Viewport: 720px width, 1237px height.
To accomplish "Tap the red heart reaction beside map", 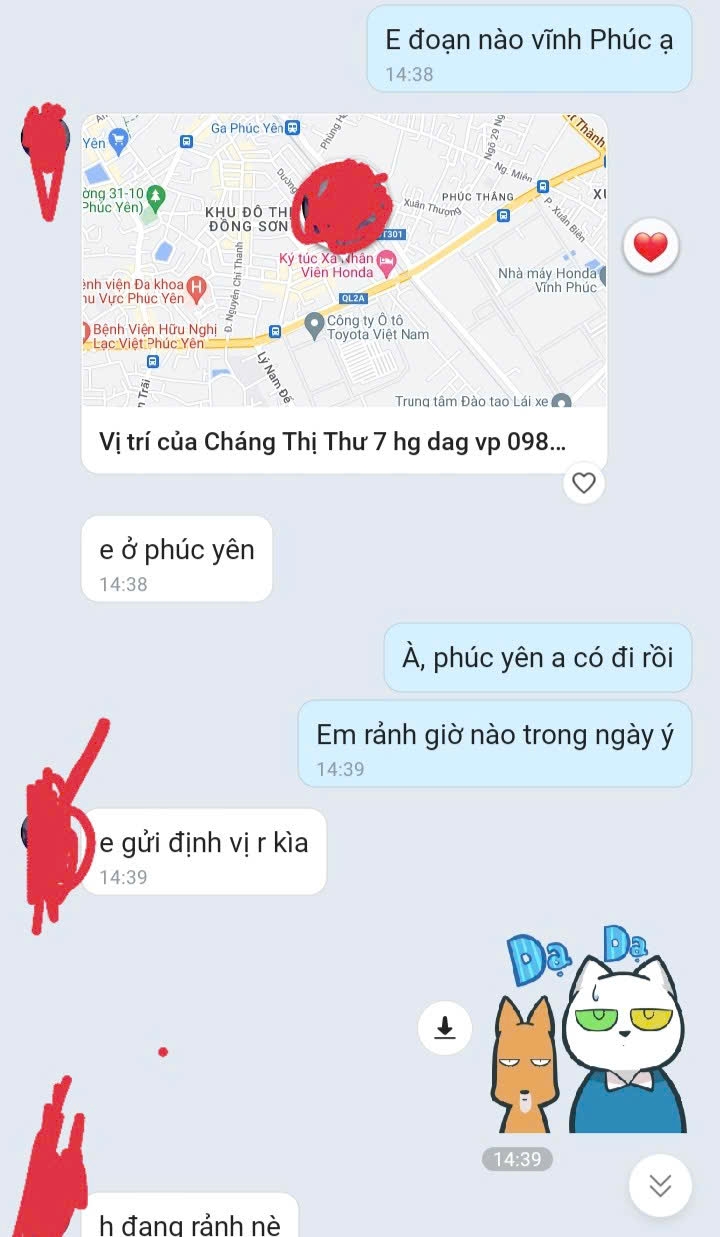I will pos(650,246).
